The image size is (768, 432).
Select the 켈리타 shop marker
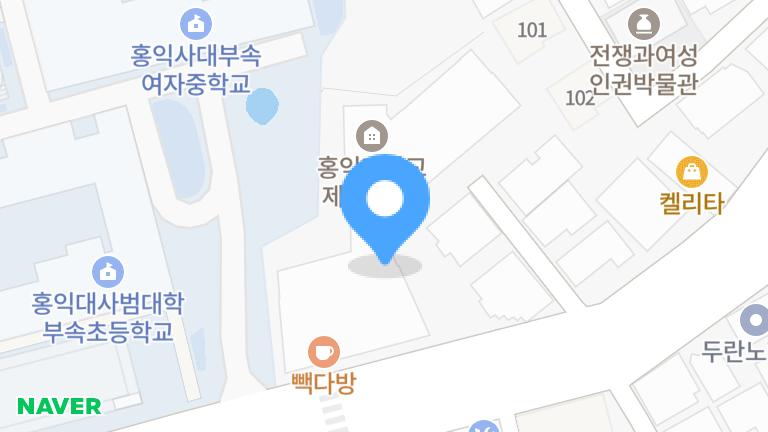click(691, 171)
